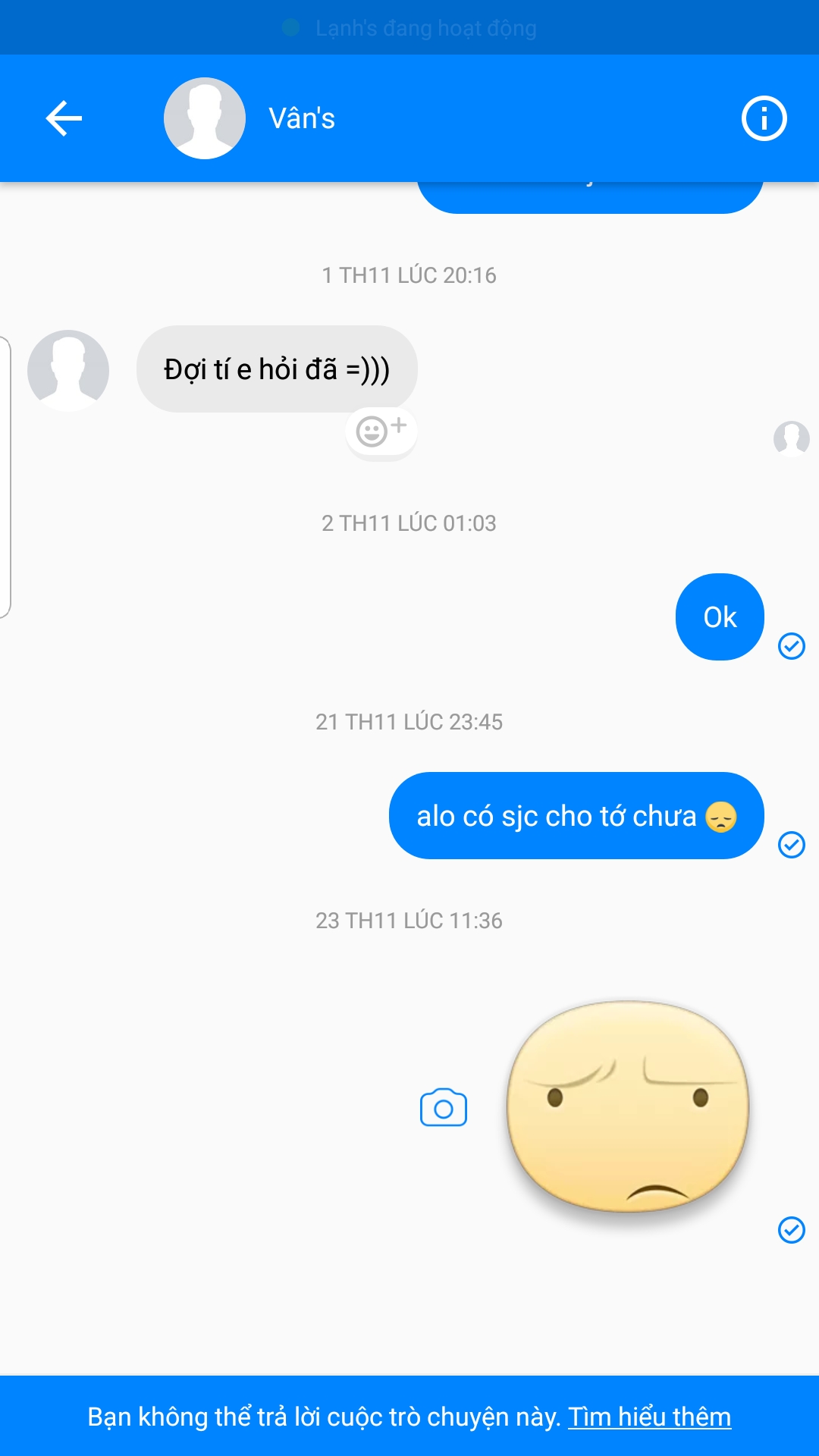819x1456 pixels.
Task: Tap the sad face sticker
Action: tap(628, 1106)
